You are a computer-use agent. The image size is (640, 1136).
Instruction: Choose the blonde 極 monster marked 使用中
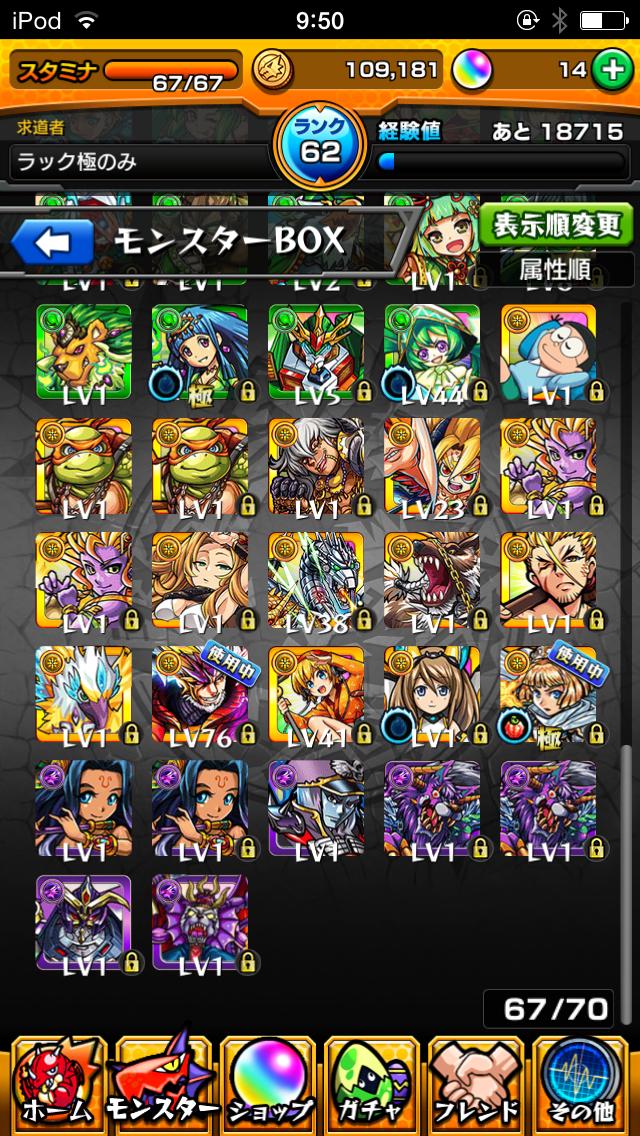(x=548, y=694)
